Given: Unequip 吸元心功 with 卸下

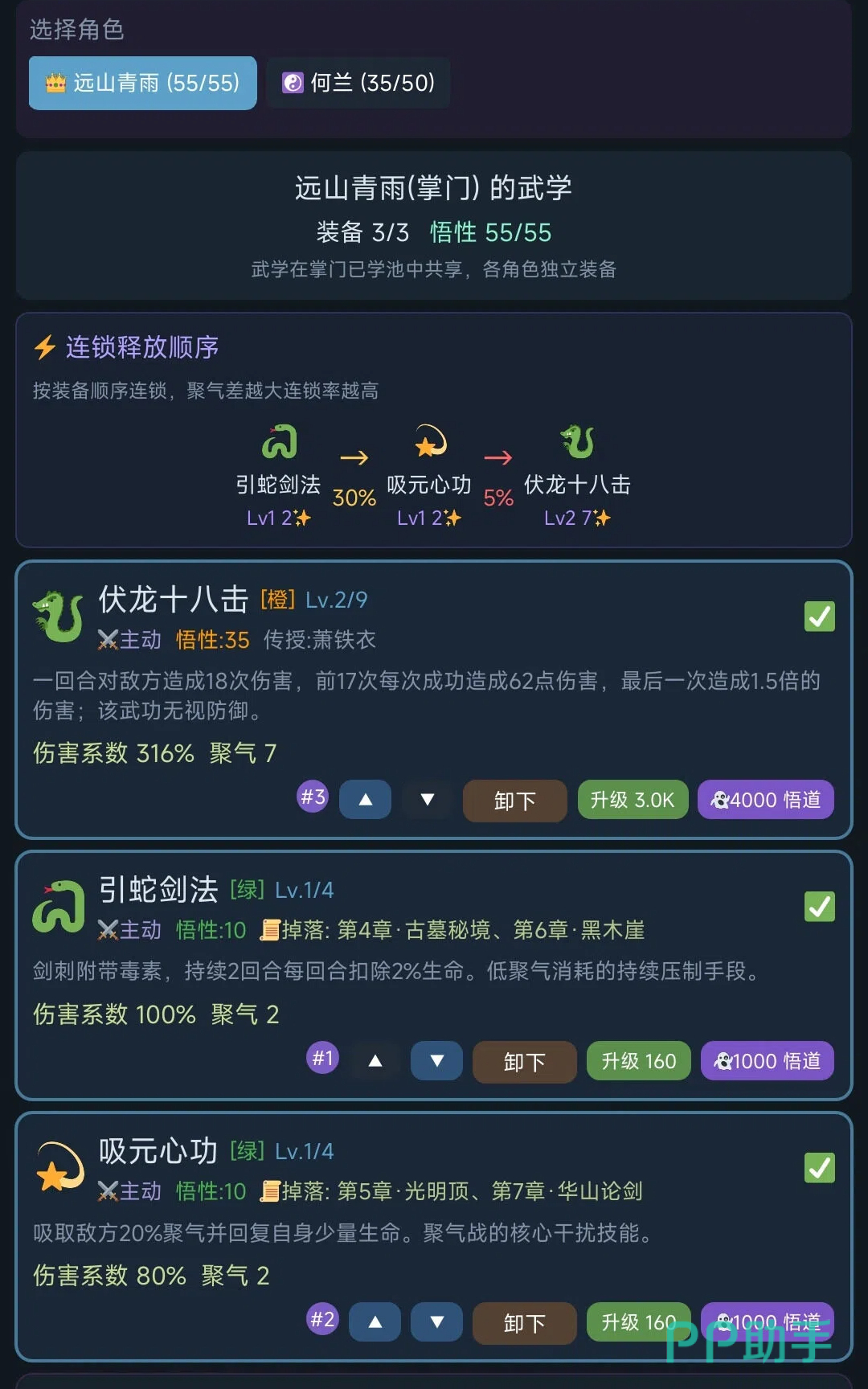Looking at the screenshot, I should [524, 1323].
